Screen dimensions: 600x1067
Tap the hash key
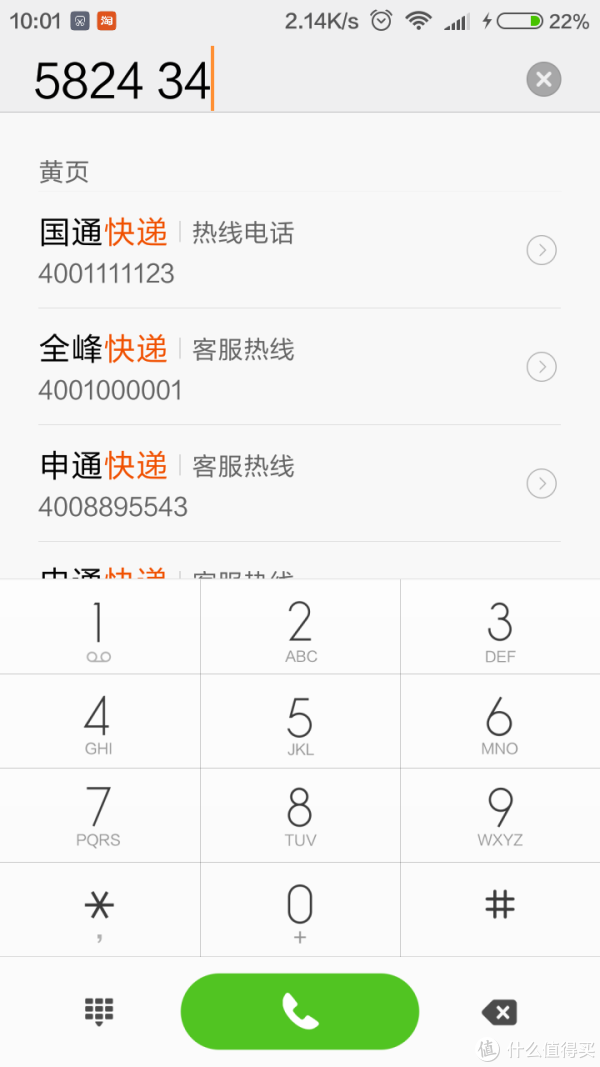[500, 910]
